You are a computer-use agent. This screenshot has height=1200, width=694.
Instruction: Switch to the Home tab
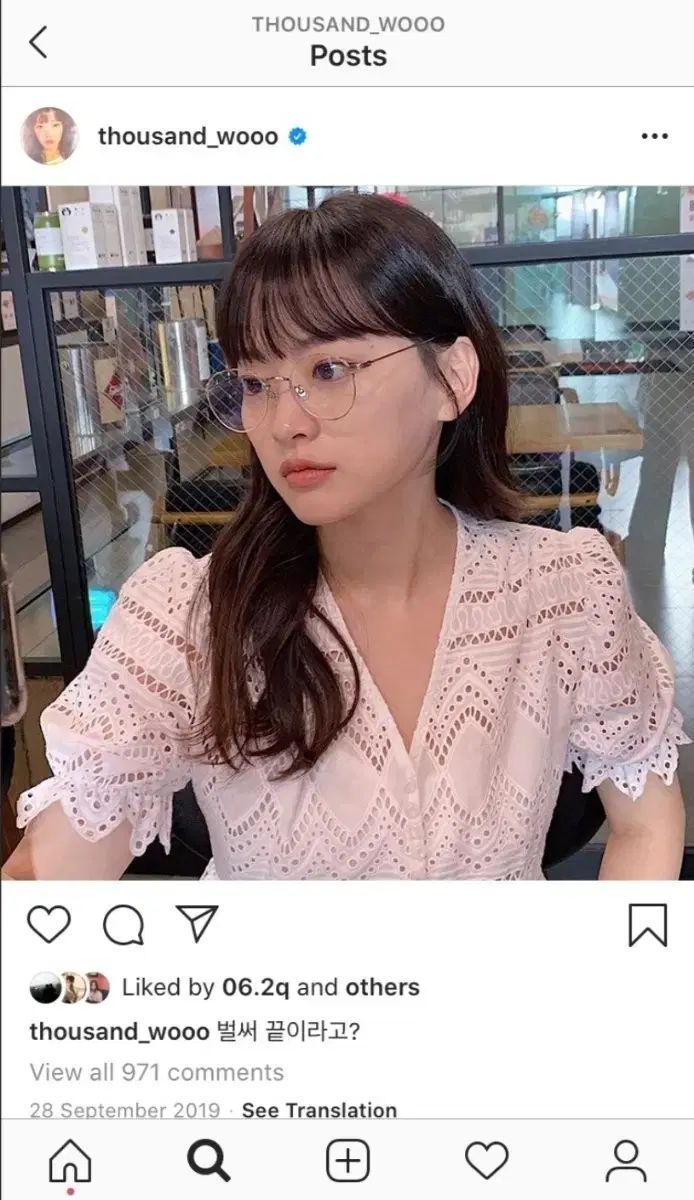point(70,1161)
